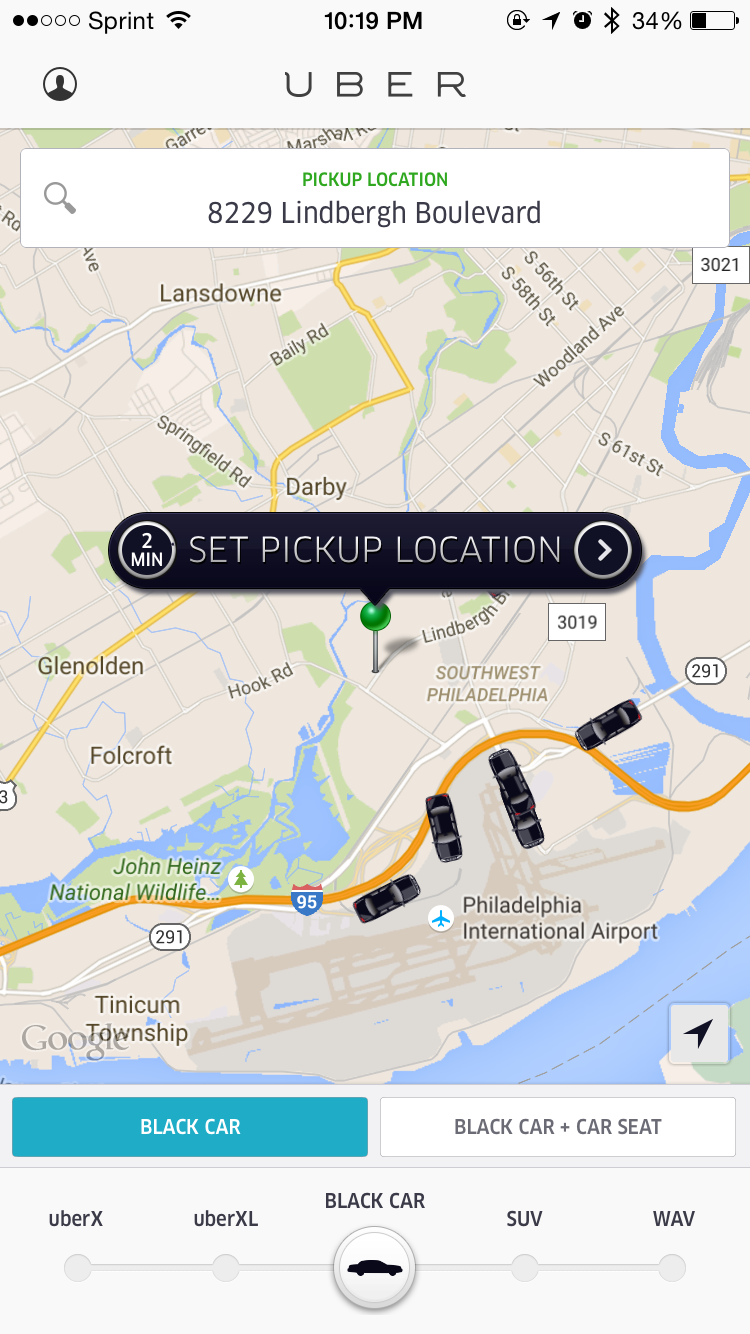Open the profile menu icon

(60, 84)
